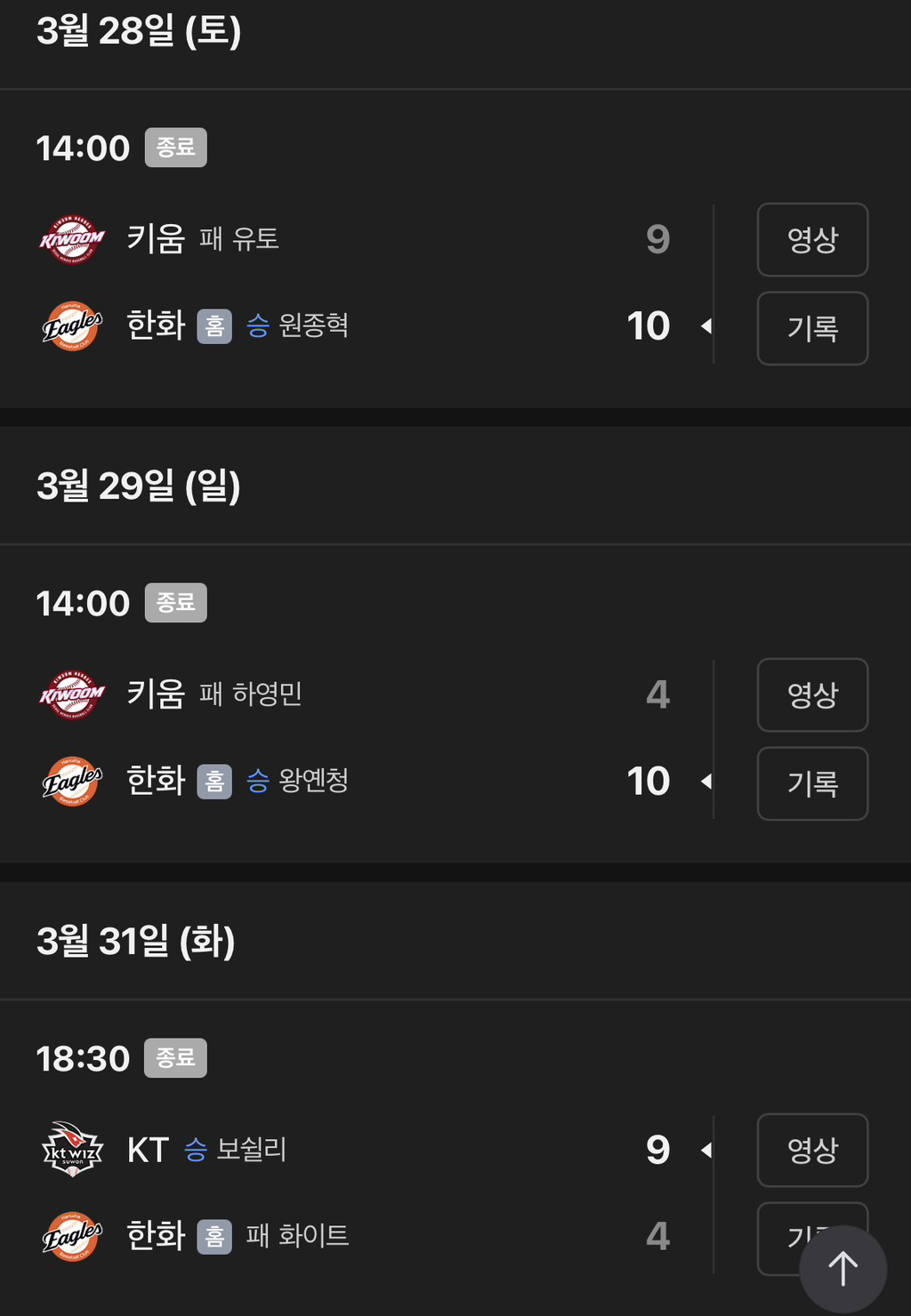Open 기록 for the March 28 game
This screenshot has height=1316, width=911.
click(812, 328)
